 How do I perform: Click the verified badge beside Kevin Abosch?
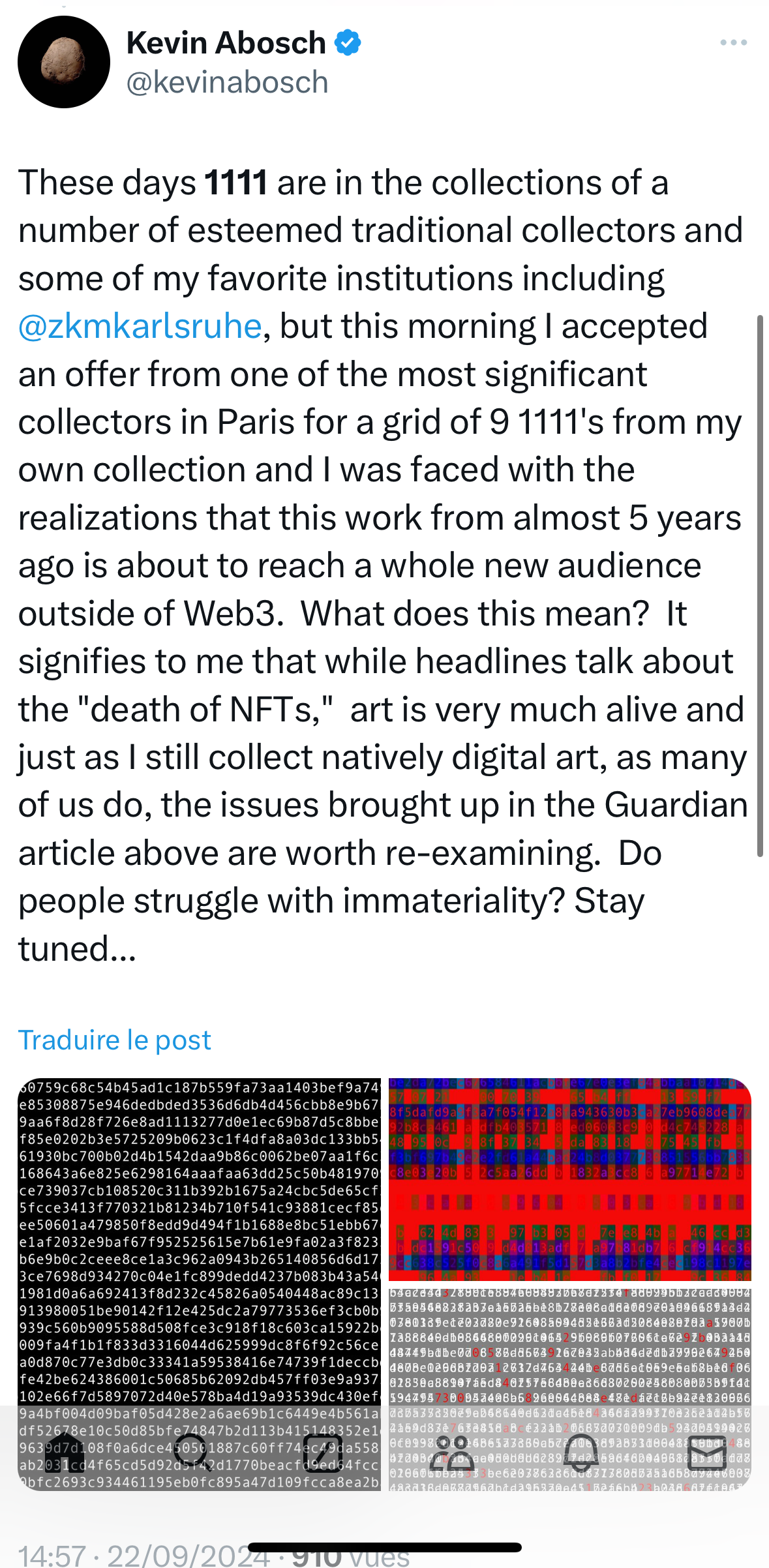pyautogui.click(x=347, y=42)
